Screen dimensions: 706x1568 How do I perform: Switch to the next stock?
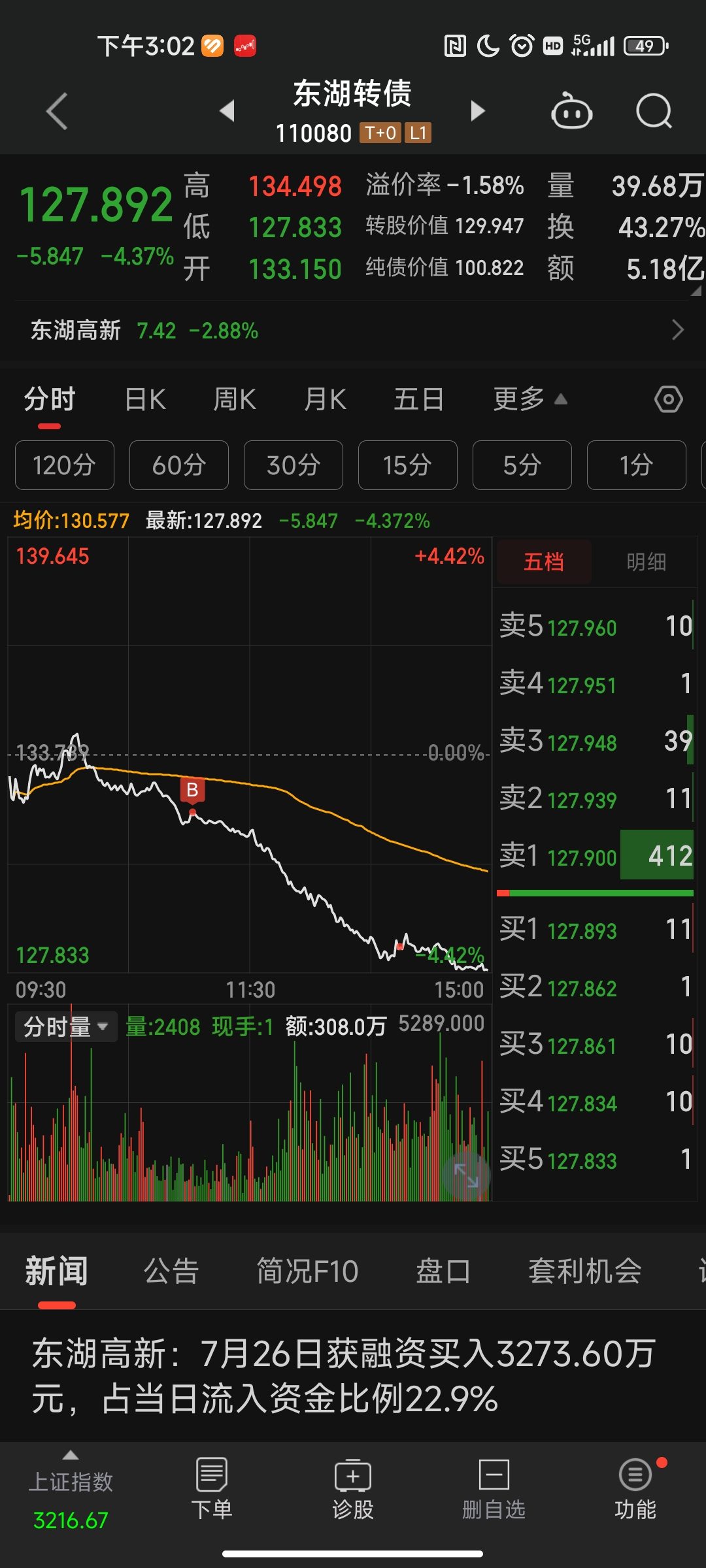click(x=478, y=111)
